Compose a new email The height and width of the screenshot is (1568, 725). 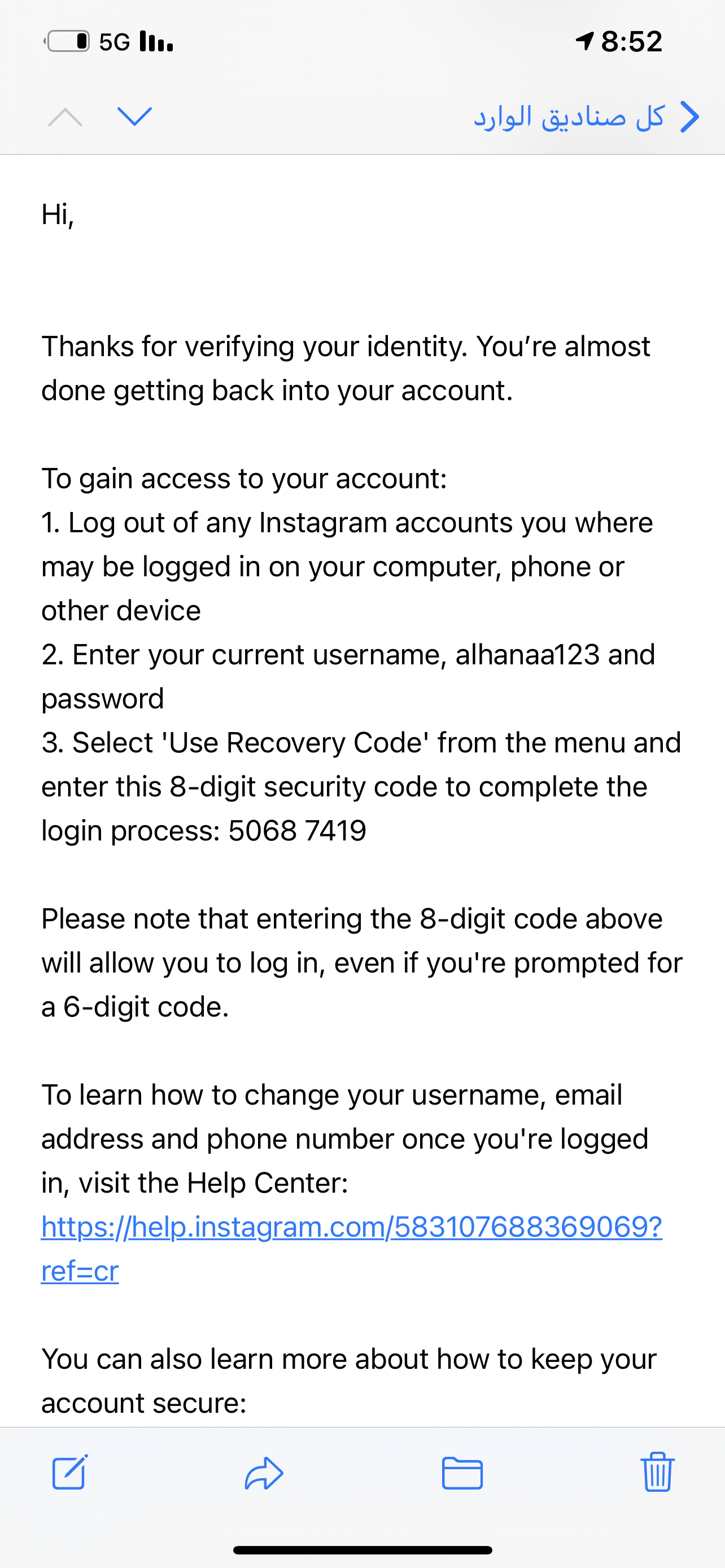70,1472
